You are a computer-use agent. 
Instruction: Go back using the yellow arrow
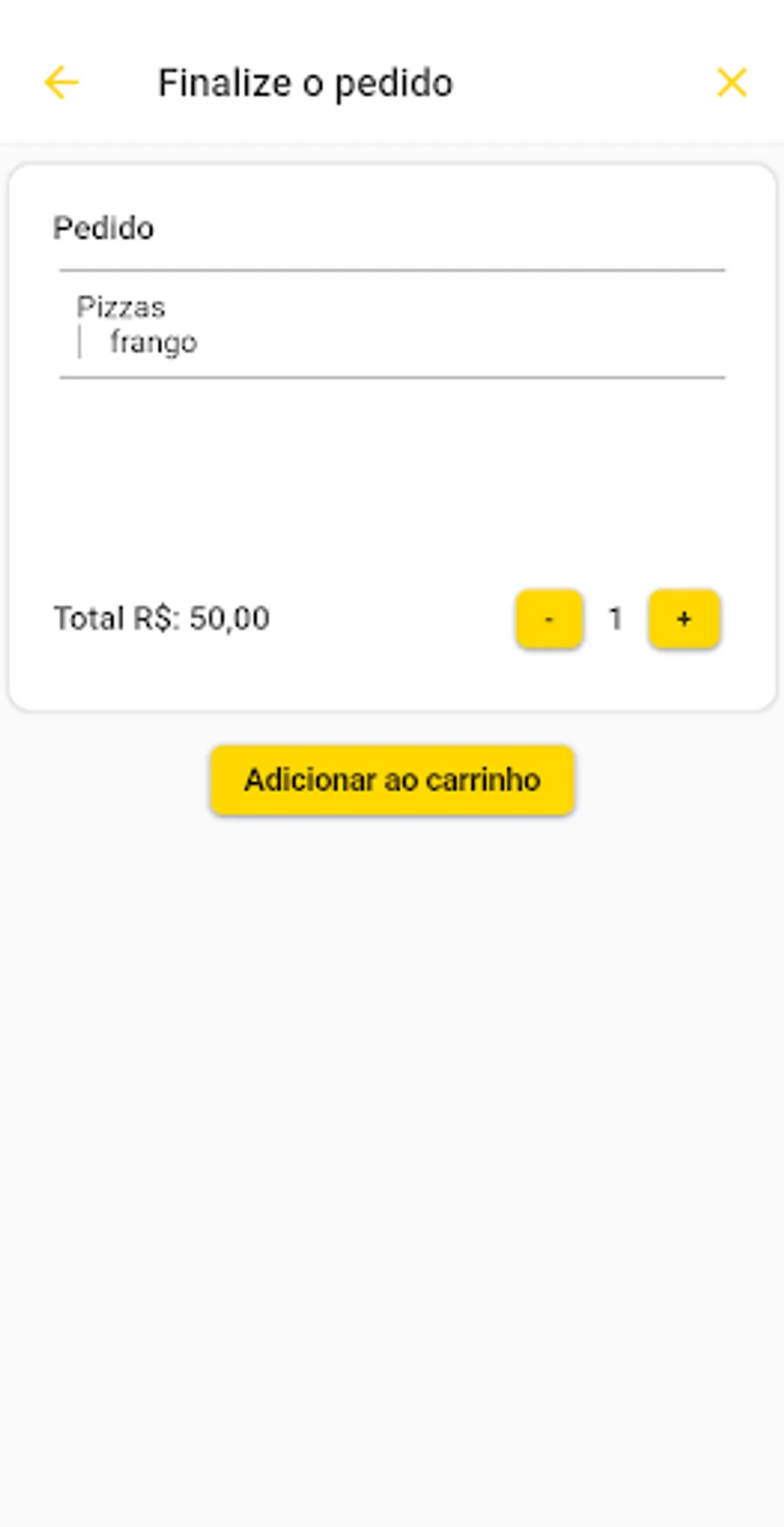point(61,83)
